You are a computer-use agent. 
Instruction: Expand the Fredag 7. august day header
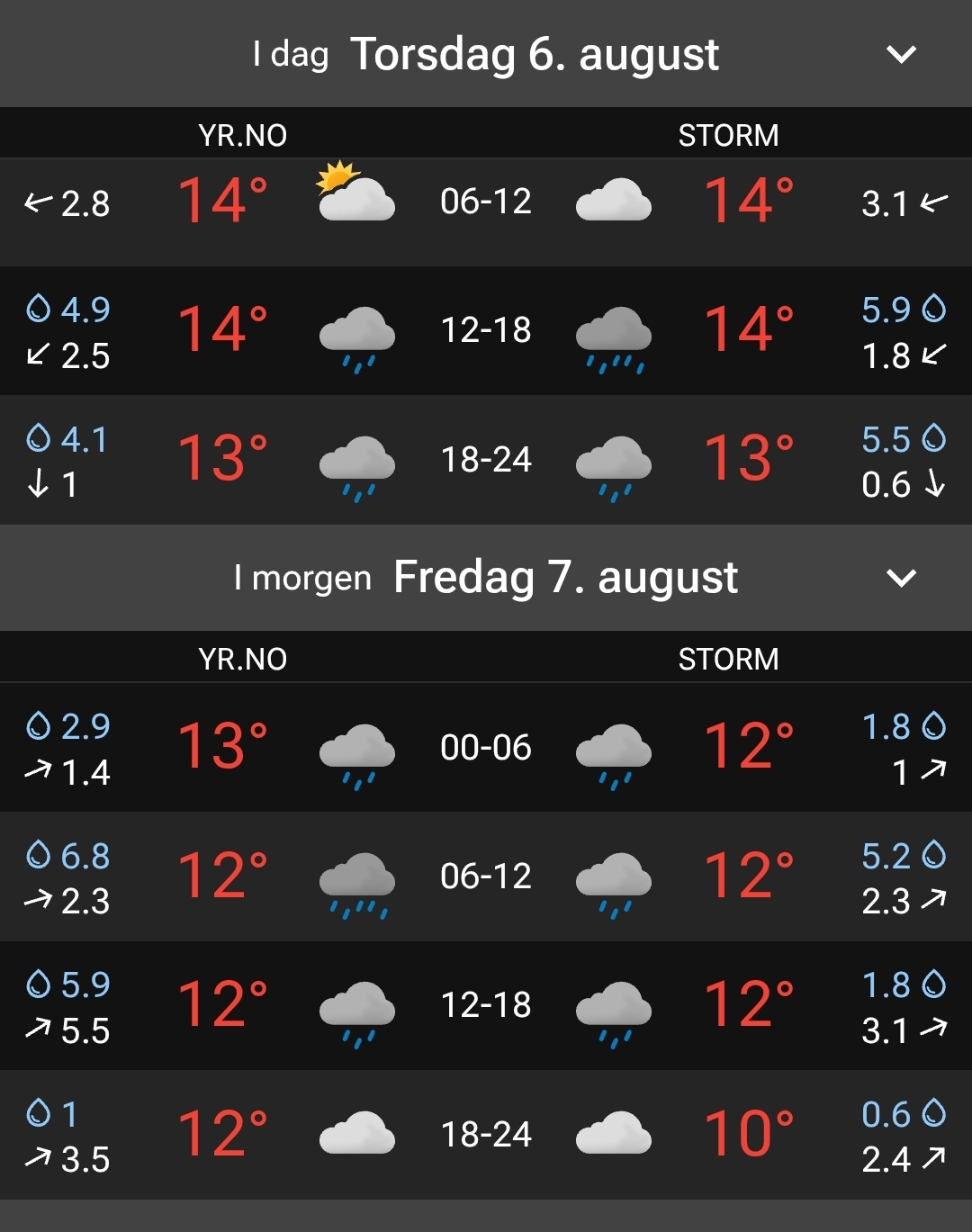(x=486, y=577)
